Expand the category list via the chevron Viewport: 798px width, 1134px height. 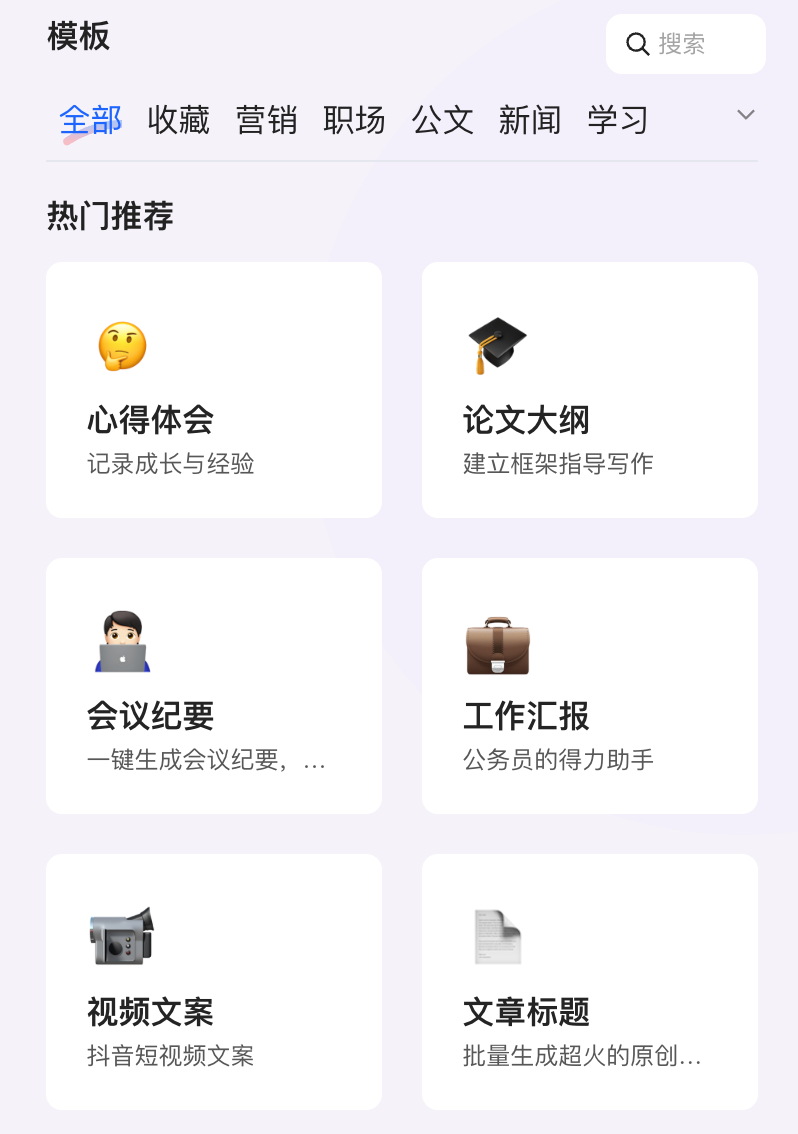pyautogui.click(x=746, y=115)
